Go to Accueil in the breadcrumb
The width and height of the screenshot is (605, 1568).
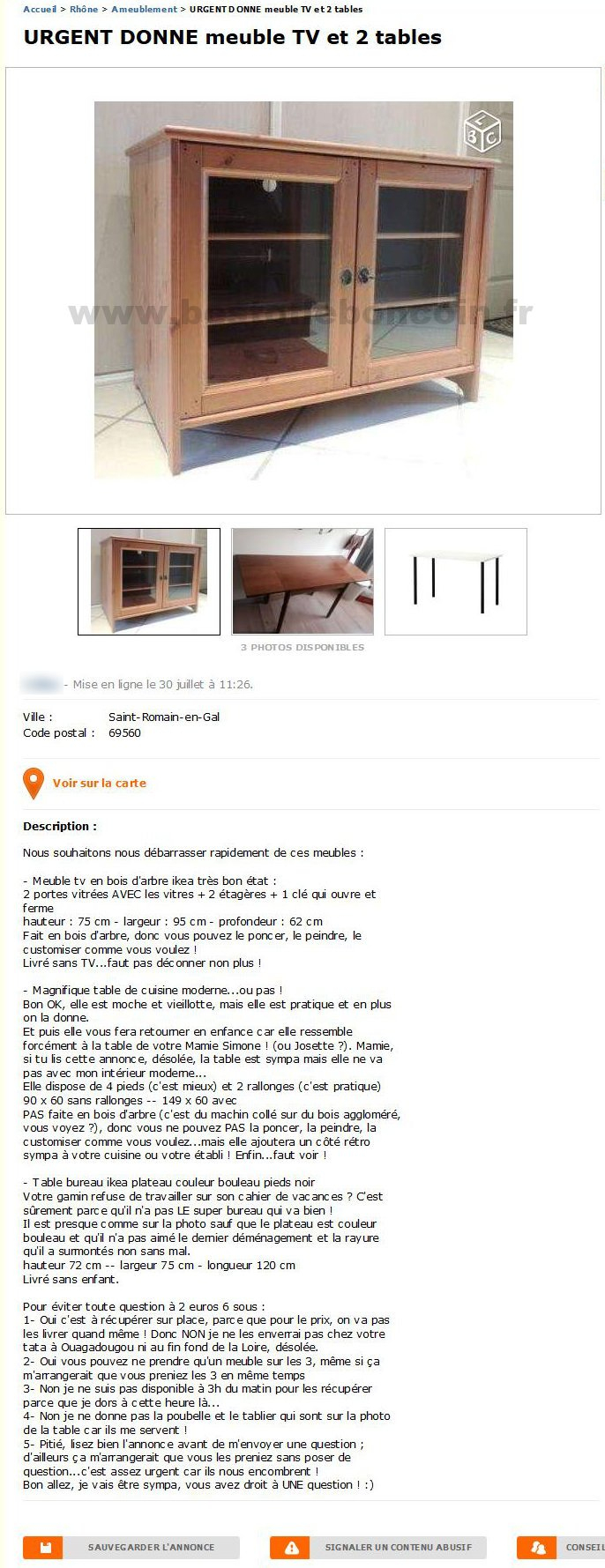(x=40, y=9)
